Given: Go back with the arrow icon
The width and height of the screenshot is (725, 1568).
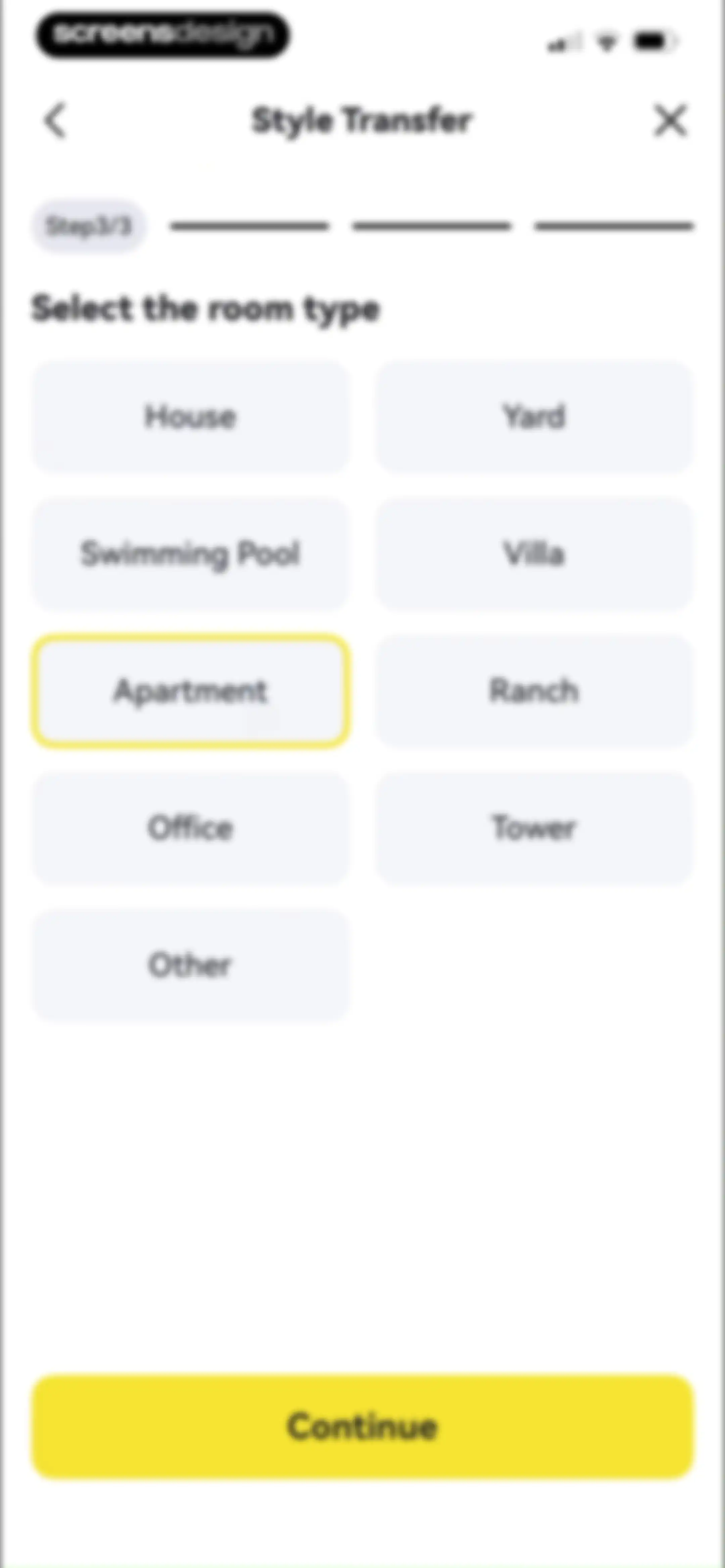Looking at the screenshot, I should pyautogui.click(x=55, y=120).
